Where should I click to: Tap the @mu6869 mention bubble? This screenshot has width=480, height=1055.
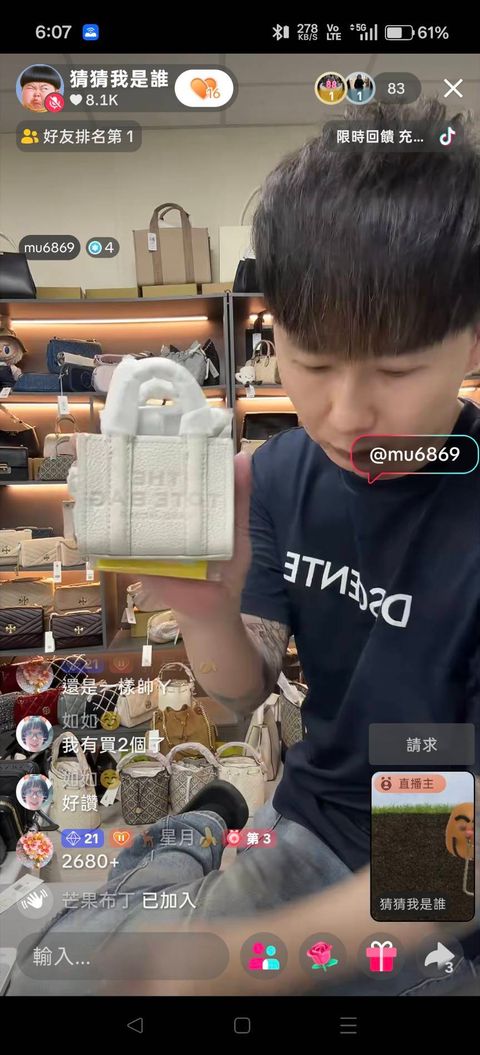pos(415,456)
